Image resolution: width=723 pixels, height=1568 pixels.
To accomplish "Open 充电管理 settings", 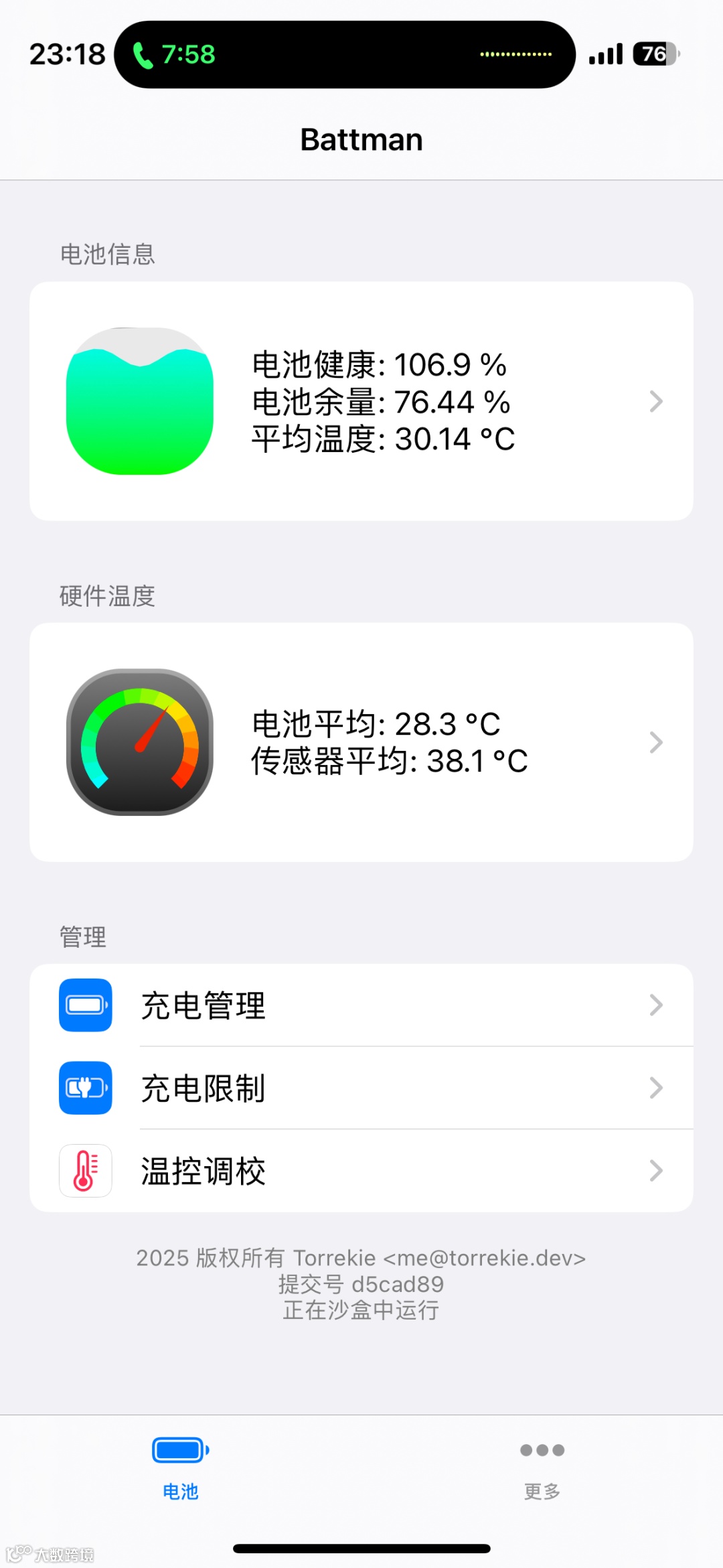I will (361, 1005).
